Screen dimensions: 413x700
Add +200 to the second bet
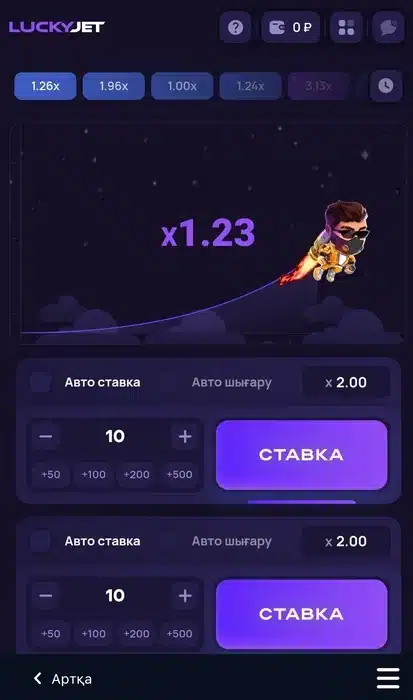pyautogui.click(x=136, y=633)
